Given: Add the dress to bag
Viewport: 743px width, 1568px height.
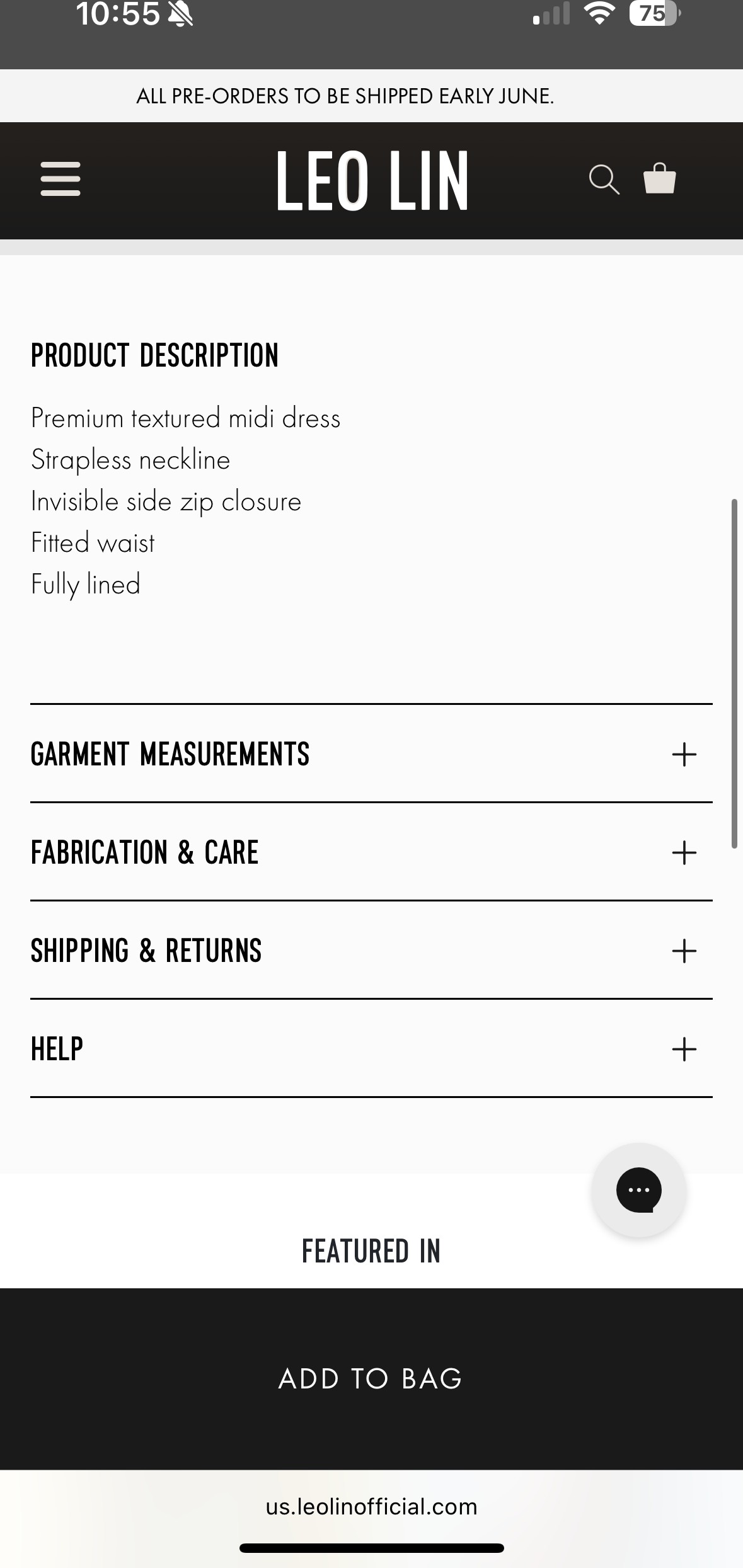Looking at the screenshot, I should 371,1378.
